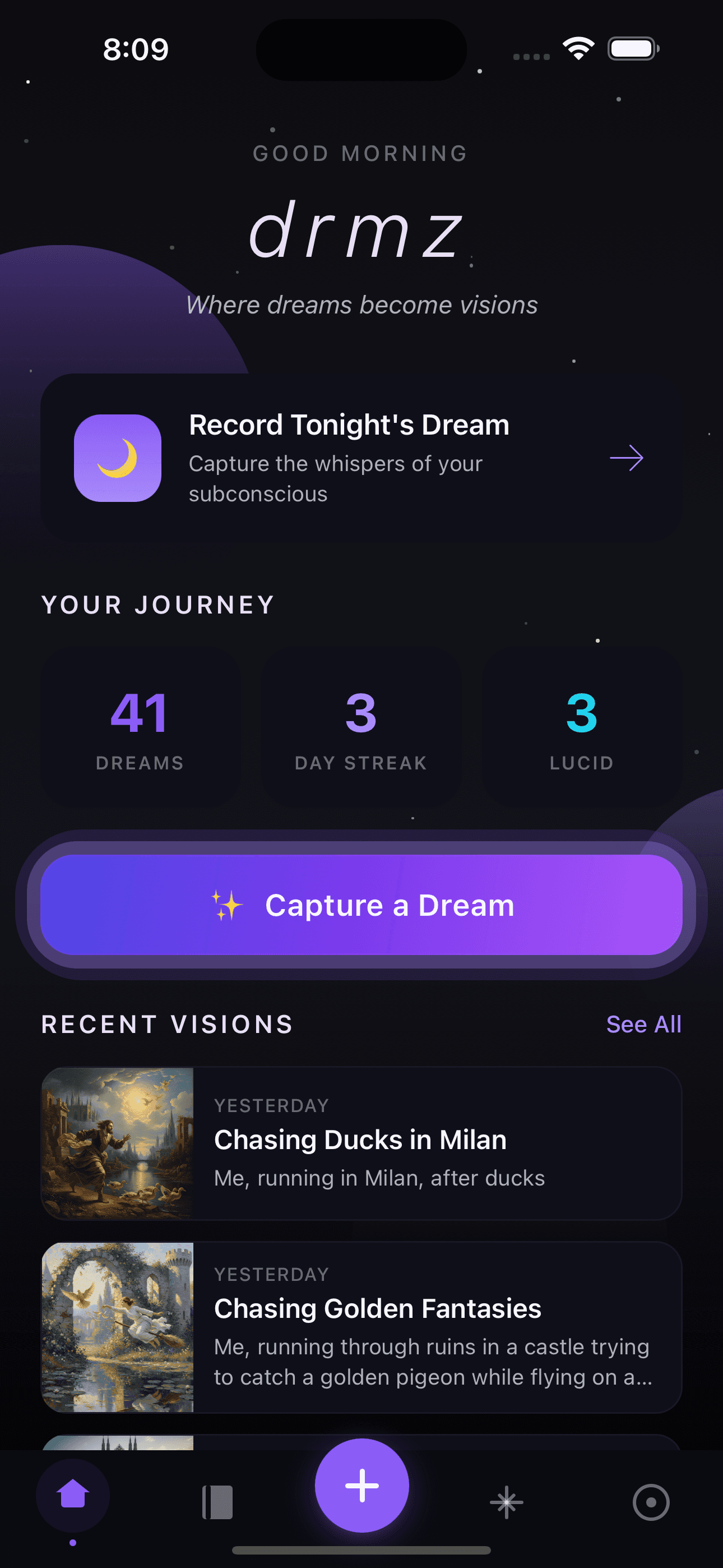Open the Record Tonight's Dream card
The image size is (723, 1568).
coord(361,458)
